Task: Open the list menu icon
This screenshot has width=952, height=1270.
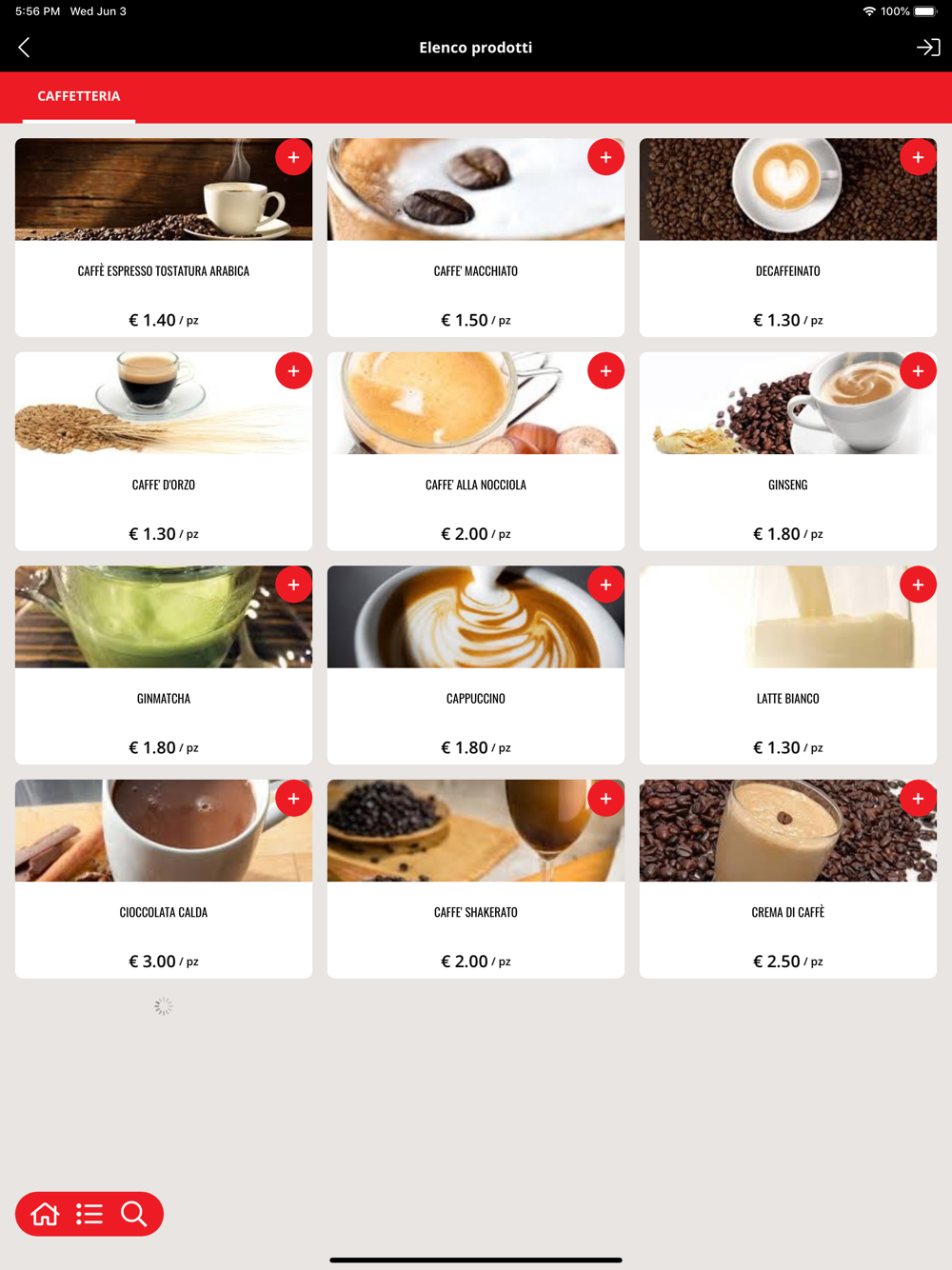Action: point(89,1214)
